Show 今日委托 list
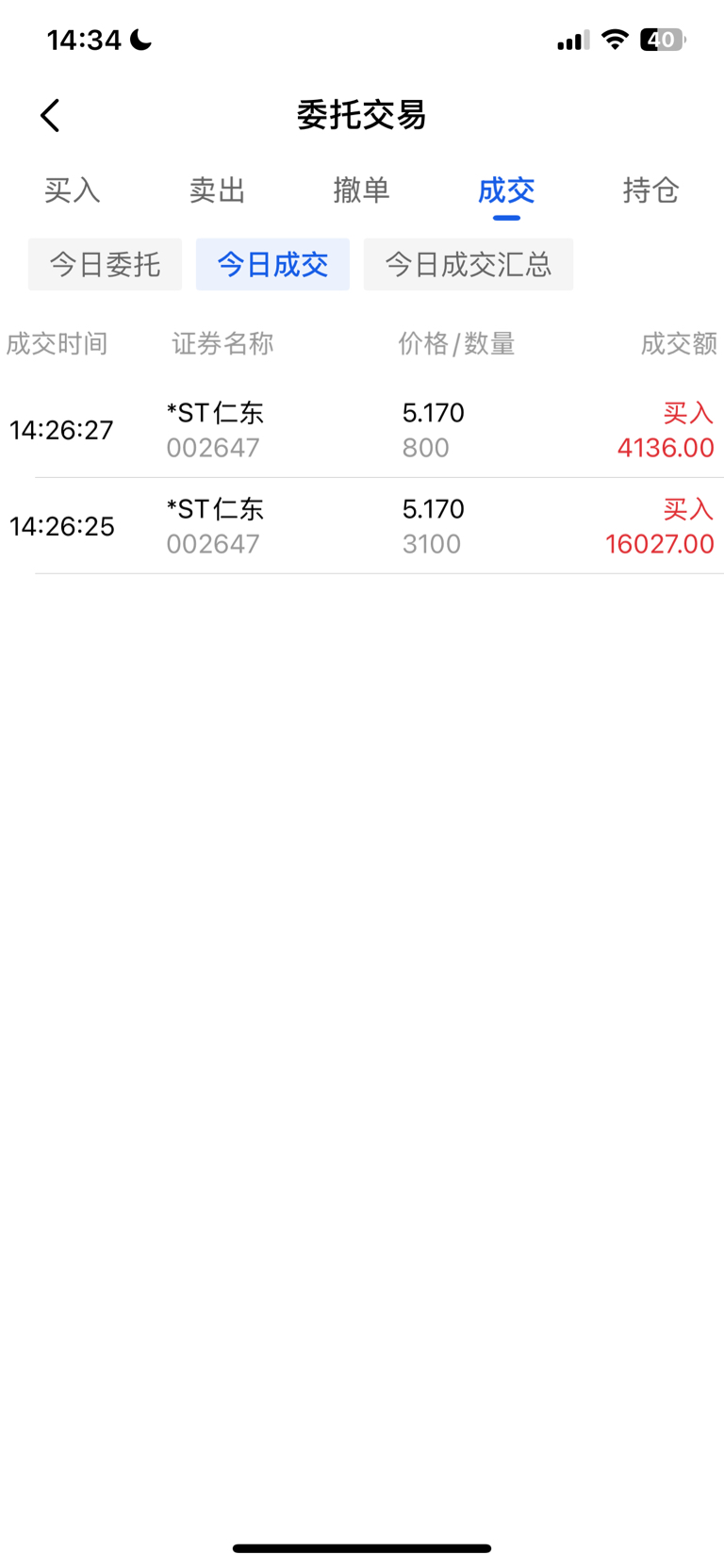Image resolution: width=724 pixels, height=1568 pixels. pos(105,264)
